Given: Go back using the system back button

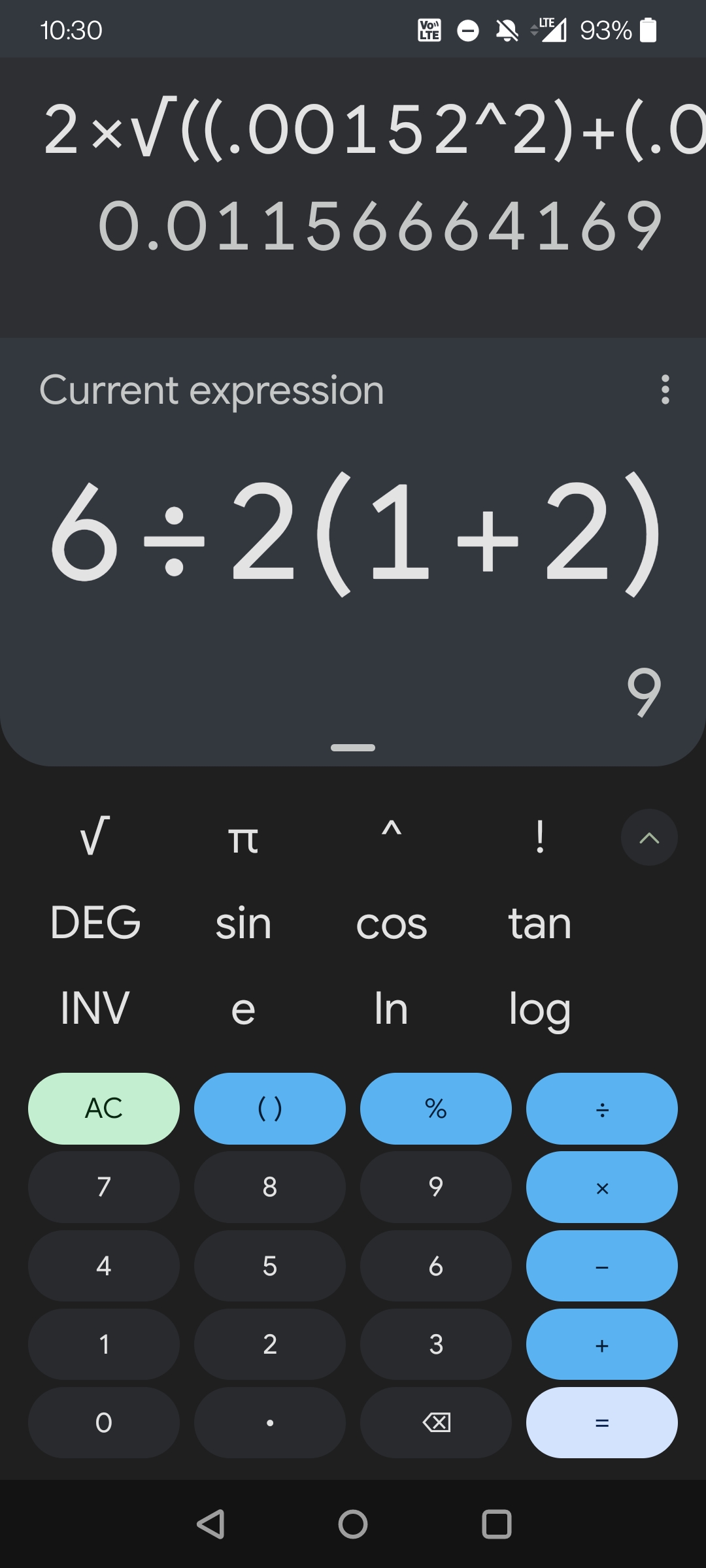Looking at the screenshot, I should 210,1524.
